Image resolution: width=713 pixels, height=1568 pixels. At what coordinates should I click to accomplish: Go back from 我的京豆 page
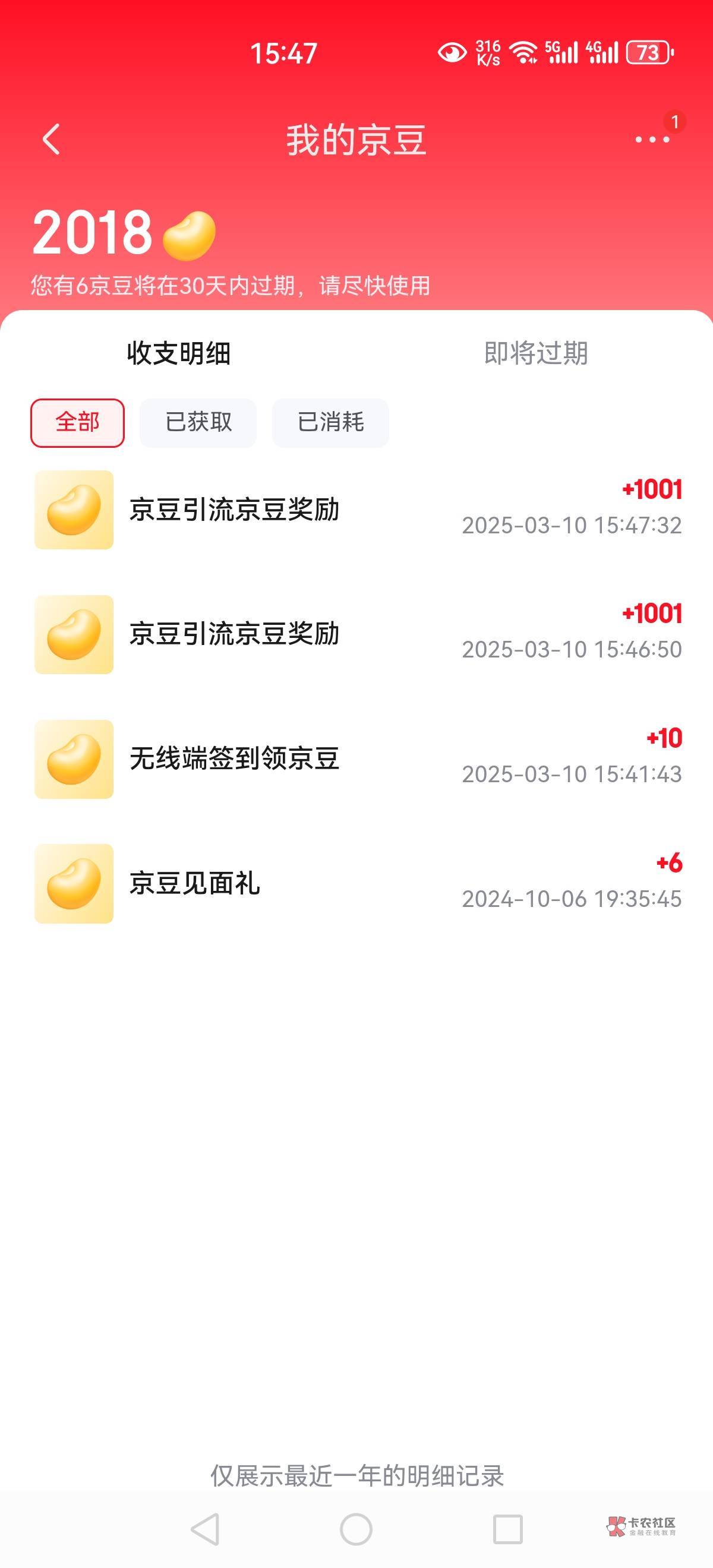point(52,140)
